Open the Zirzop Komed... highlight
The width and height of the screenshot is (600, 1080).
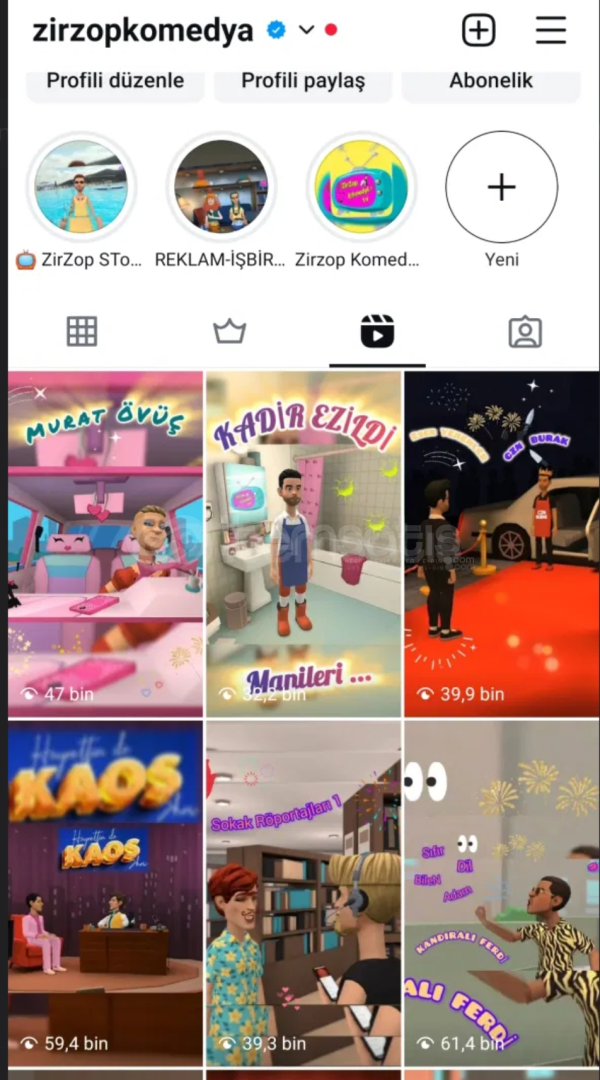pyautogui.click(x=361, y=187)
